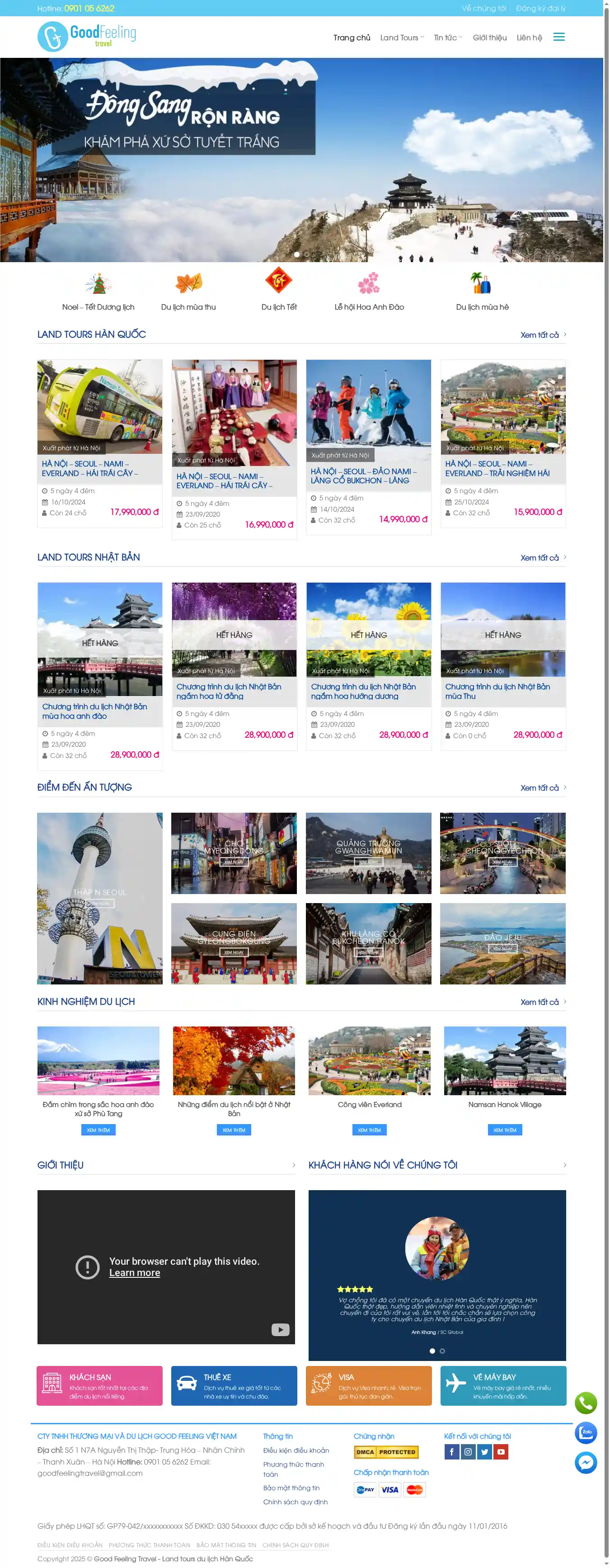This screenshot has width=610, height=1568.
Task: Open the Khách sạn service banner
Action: coord(100,1385)
